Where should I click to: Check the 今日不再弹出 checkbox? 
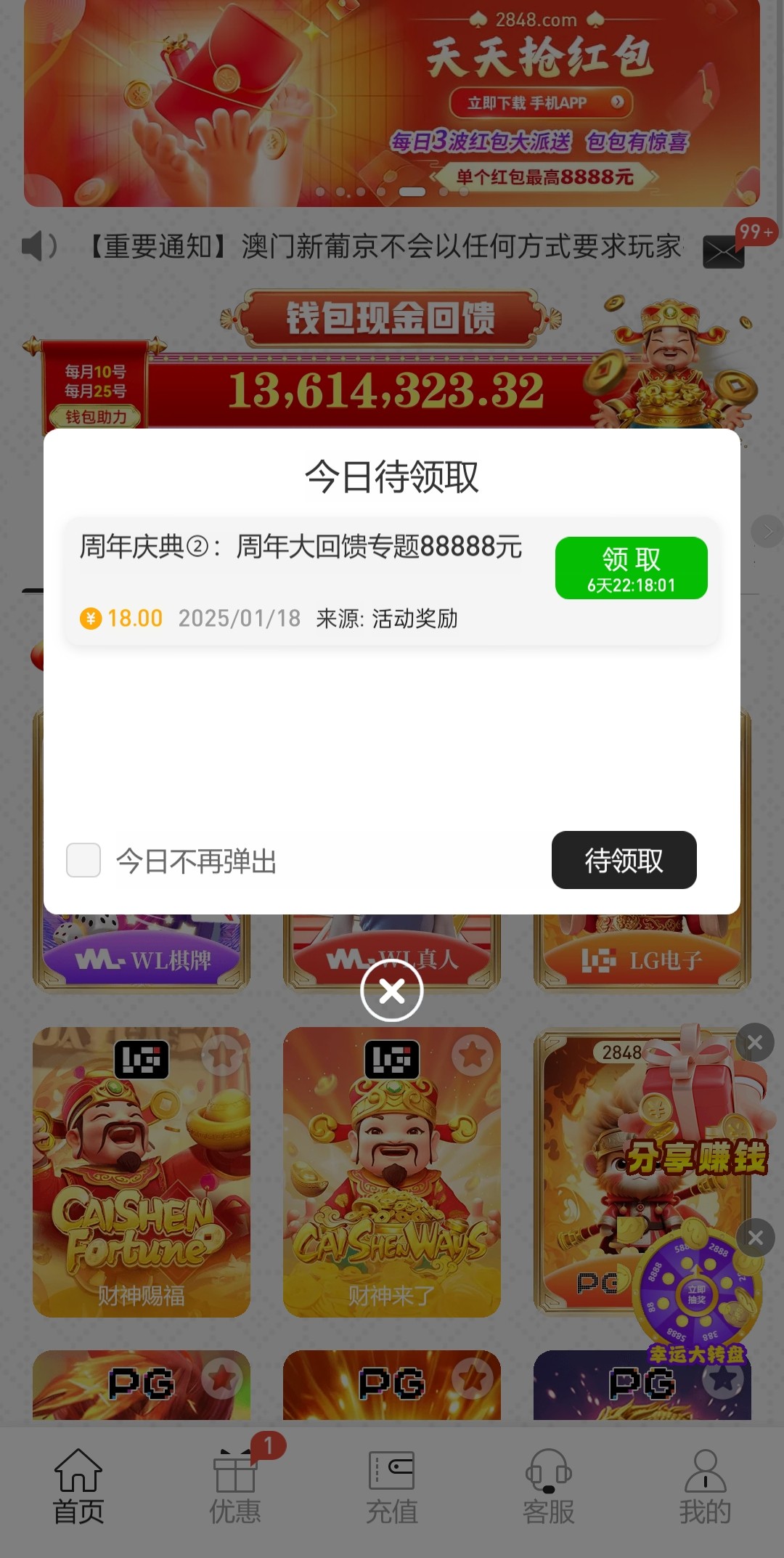pos(83,860)
